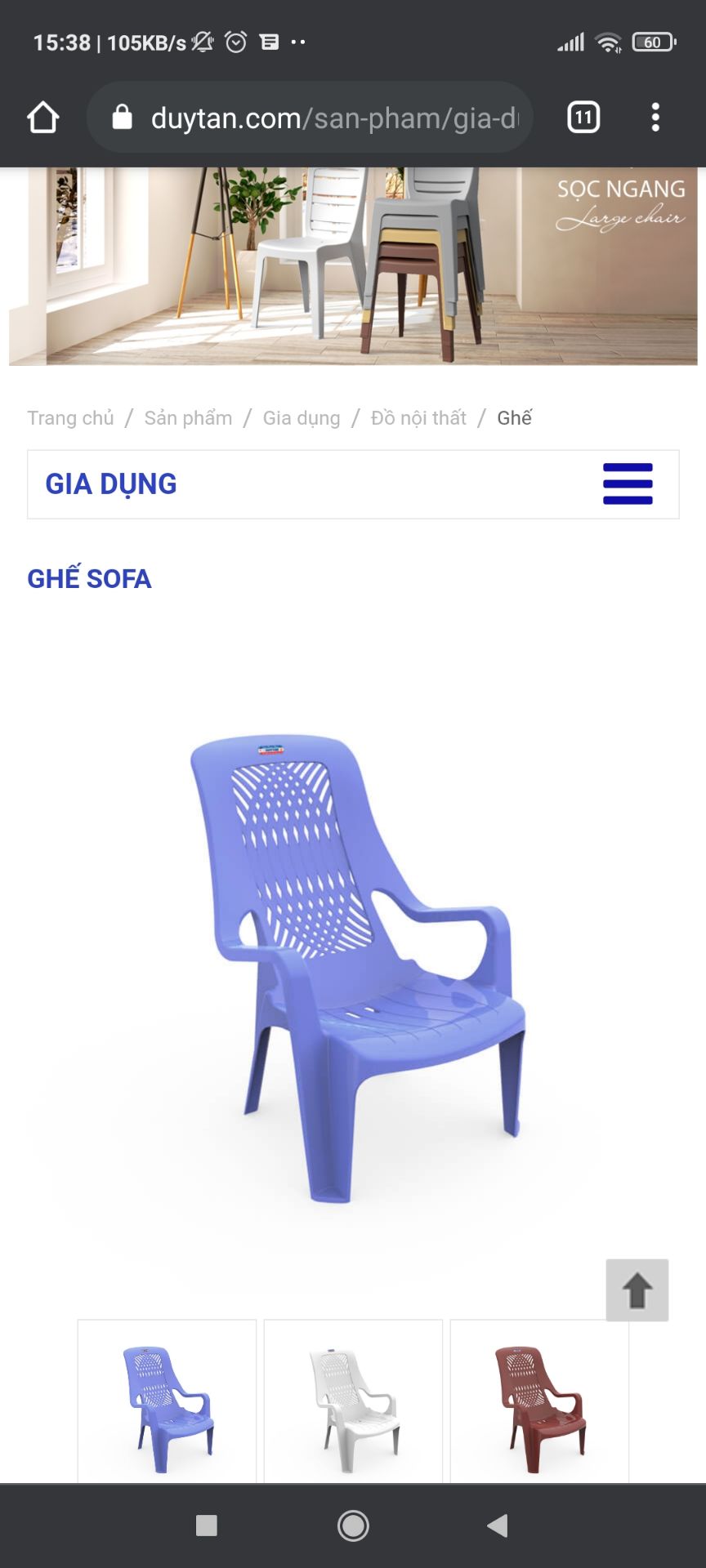Viewport: 706px width, 1568px height.
Task: Navigate to Sản phẩm via the breadcrumb
Action: (x=188, y=417)
